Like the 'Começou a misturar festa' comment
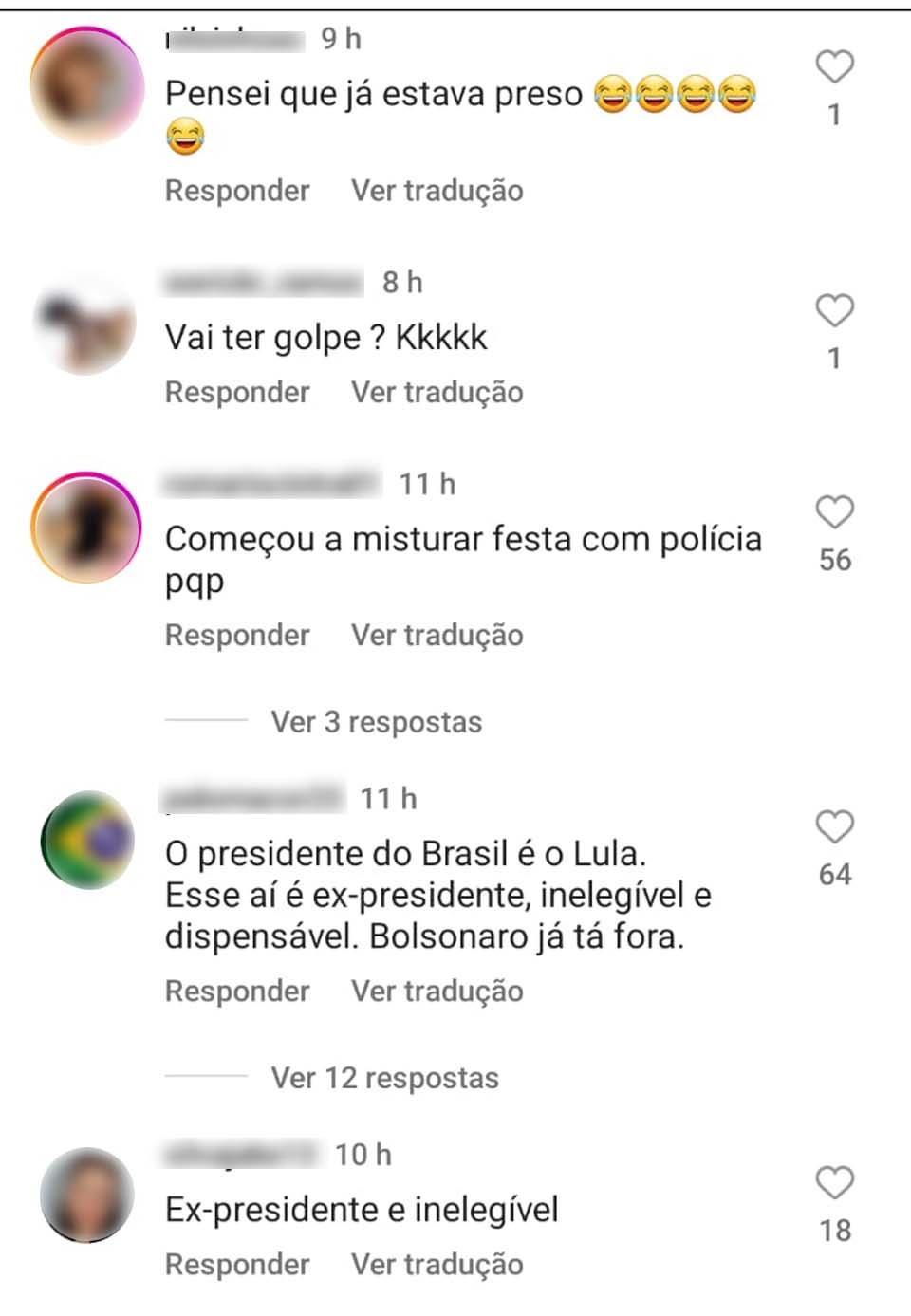The height and width of the screenshot is (1316, 911). 834,512
